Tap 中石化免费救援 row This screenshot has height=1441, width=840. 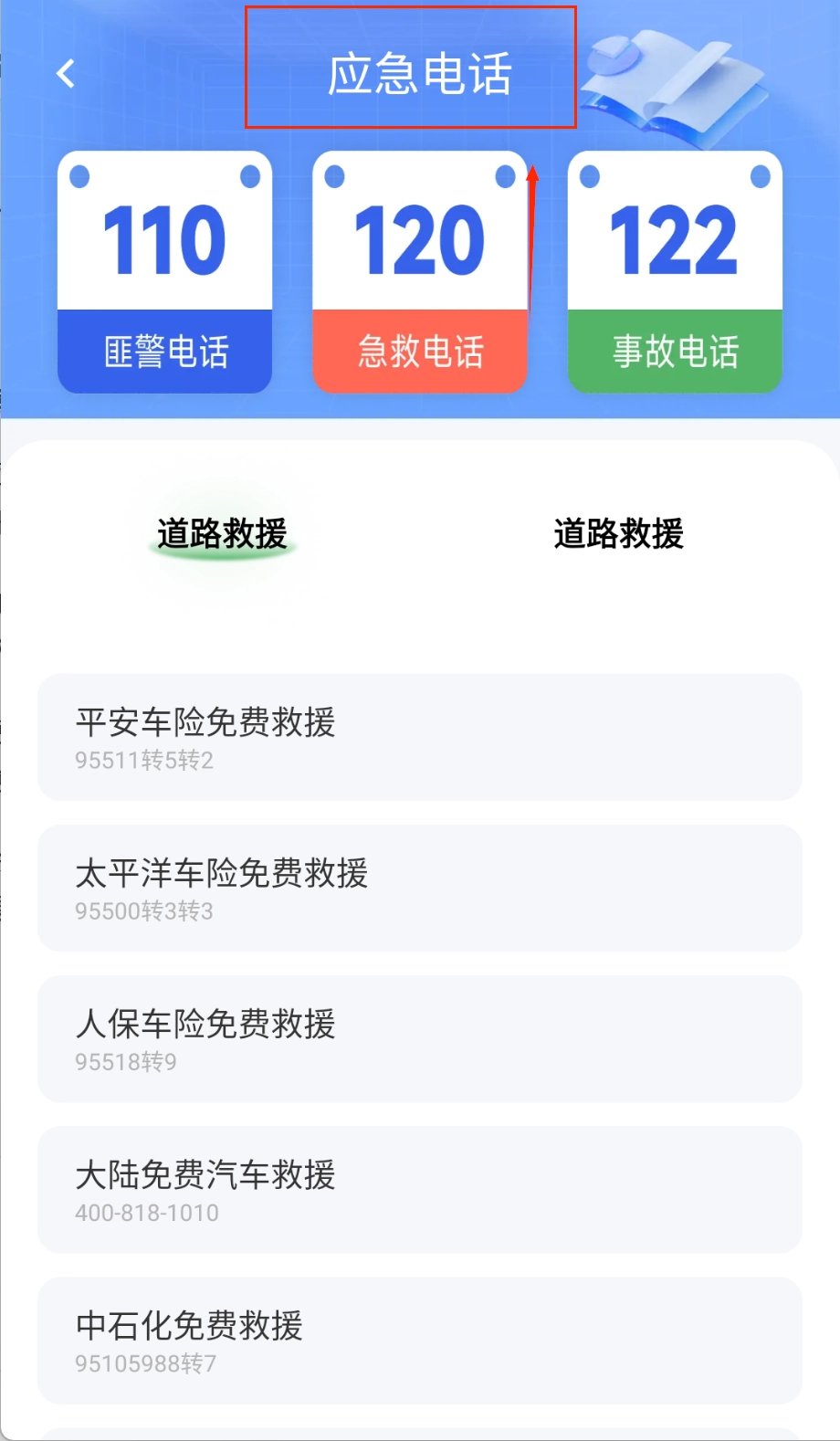tap(419, 1340)
